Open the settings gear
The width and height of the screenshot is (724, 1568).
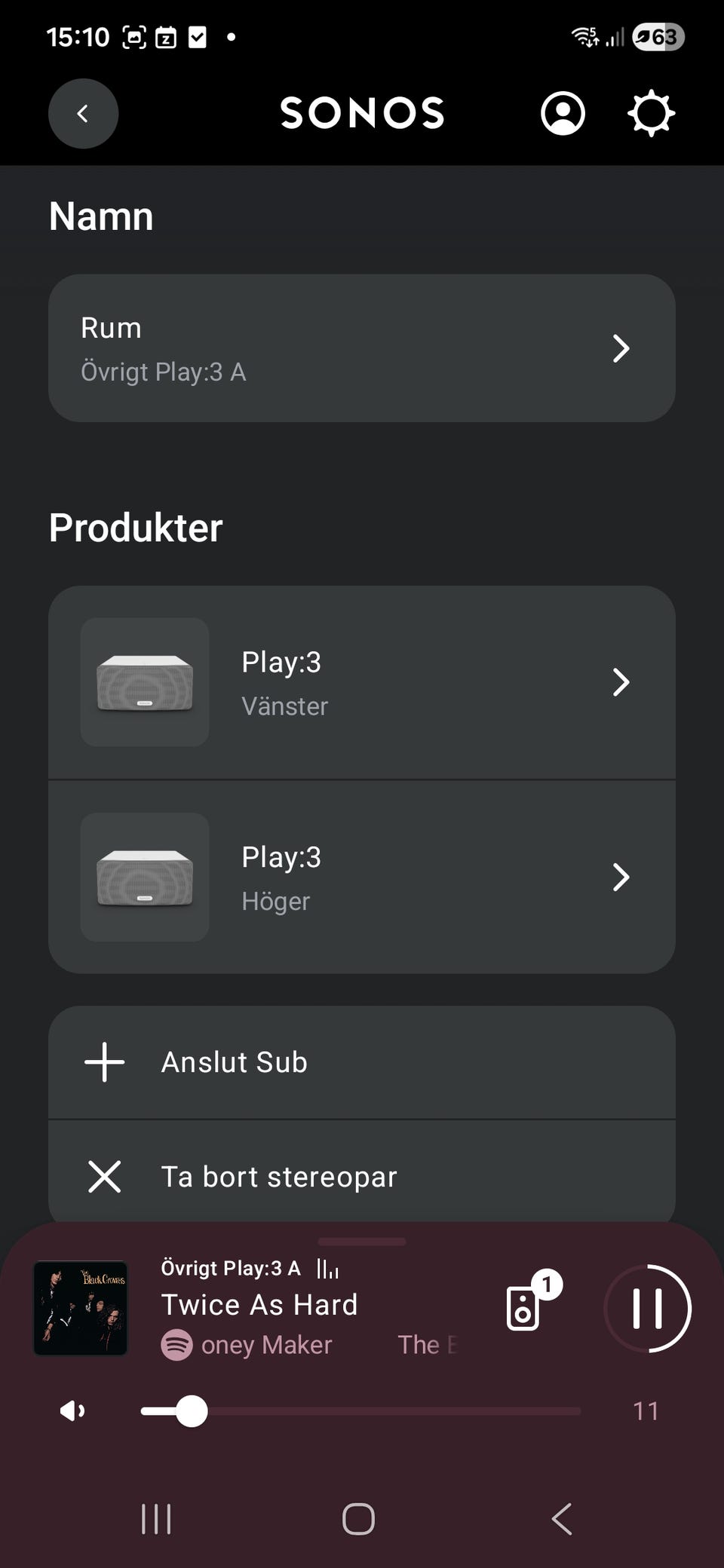(651, 114)
